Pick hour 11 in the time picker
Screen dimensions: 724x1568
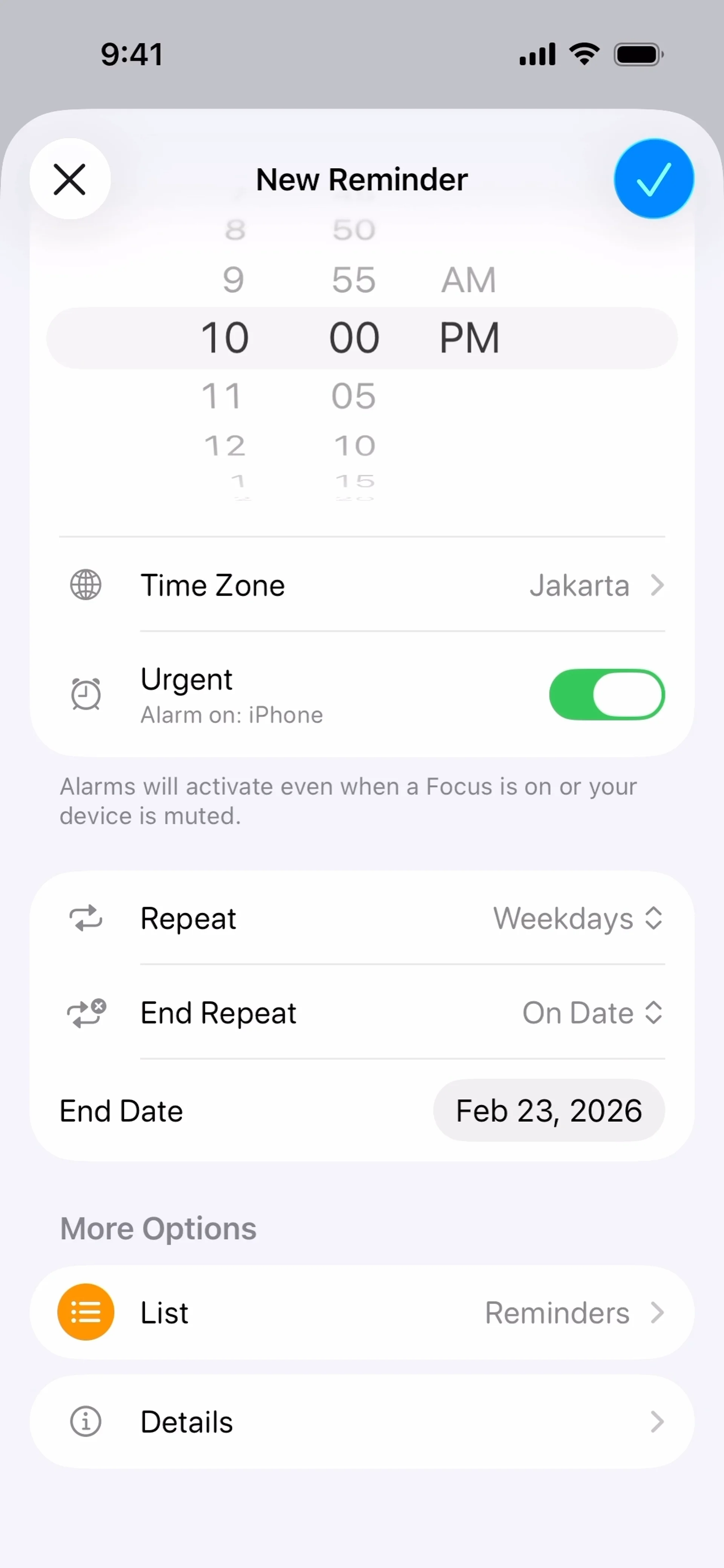pyautogui.click(x=222, y=396)
